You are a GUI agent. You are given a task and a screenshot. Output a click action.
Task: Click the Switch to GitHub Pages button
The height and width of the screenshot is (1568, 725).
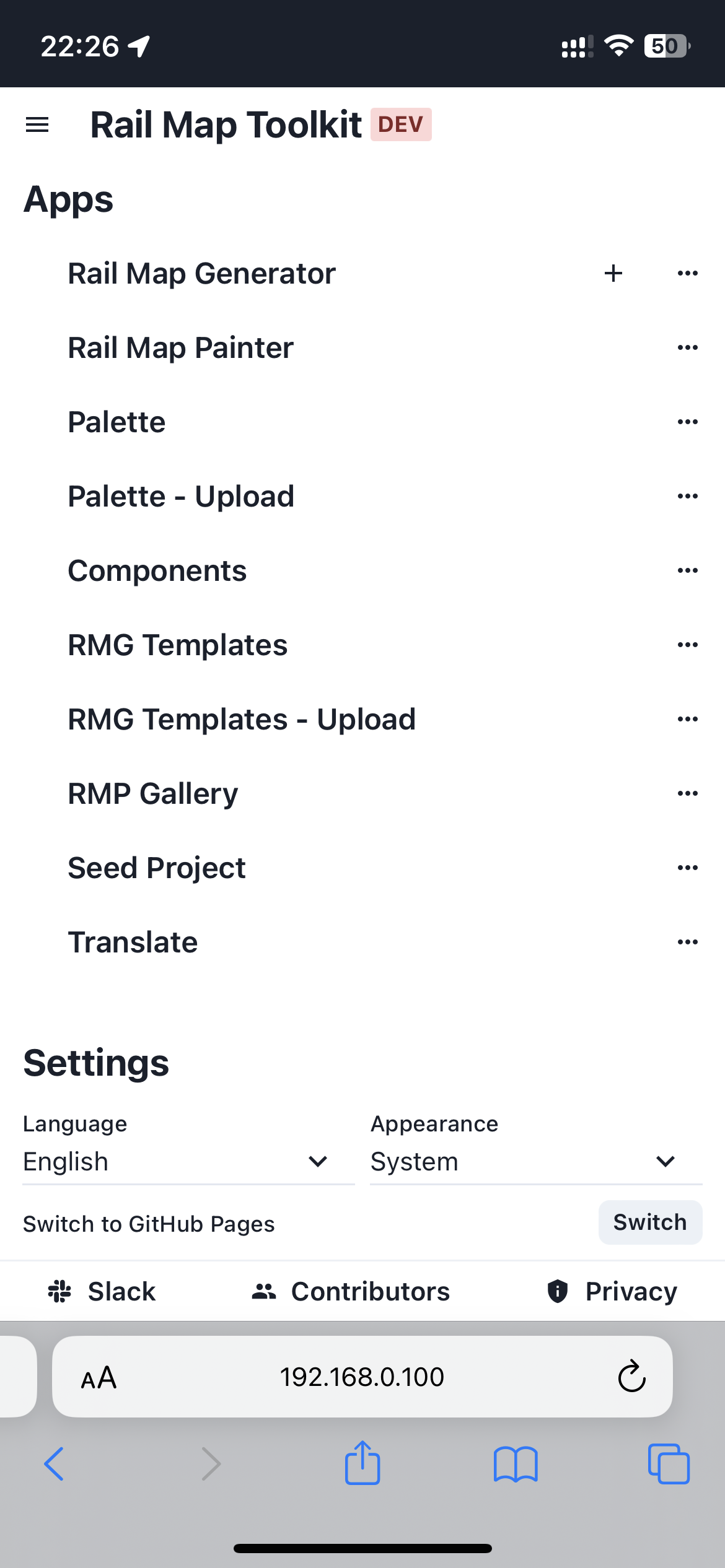click(650, 1222)
